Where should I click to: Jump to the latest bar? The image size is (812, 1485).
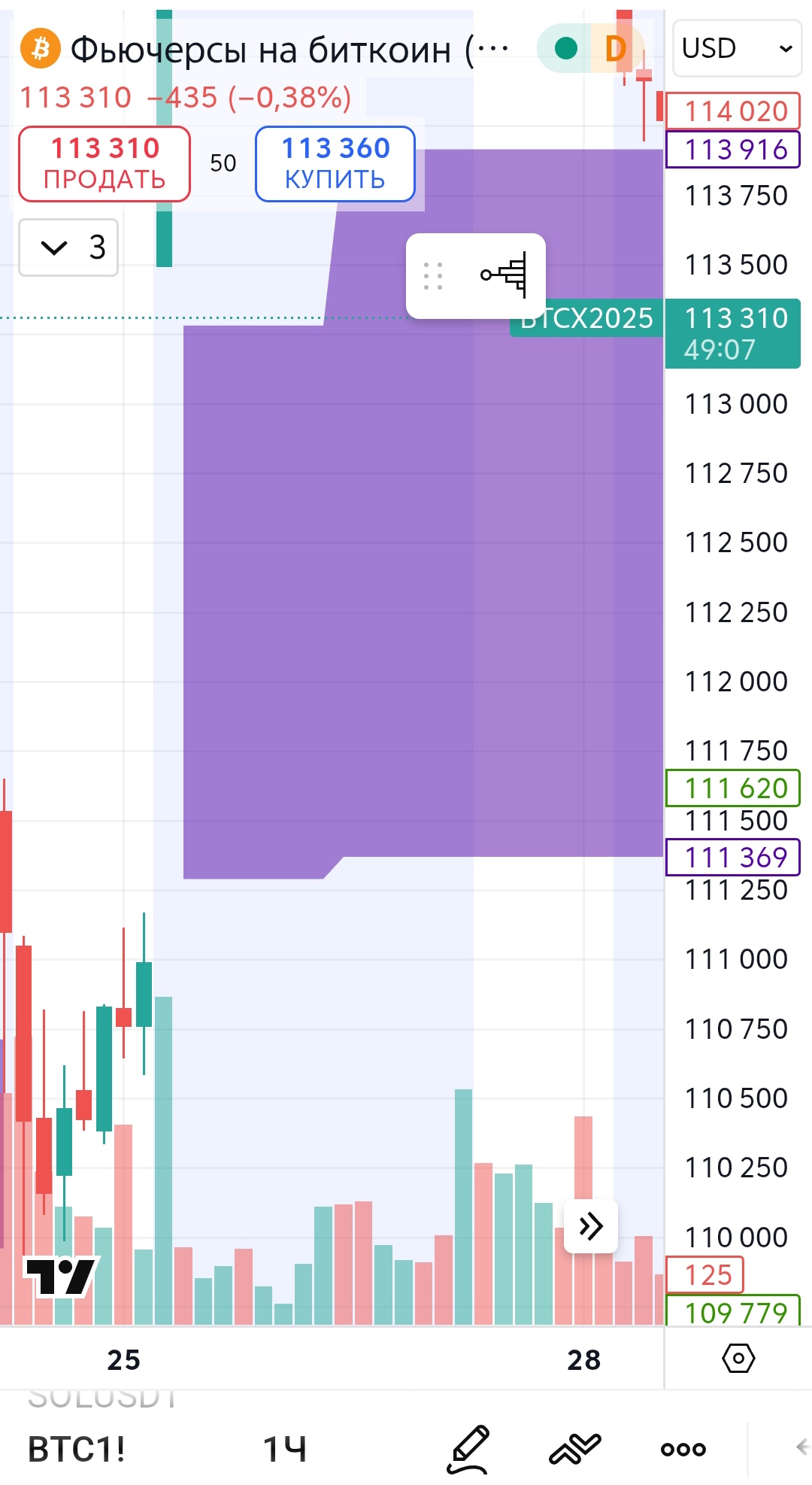[591, 1226]
